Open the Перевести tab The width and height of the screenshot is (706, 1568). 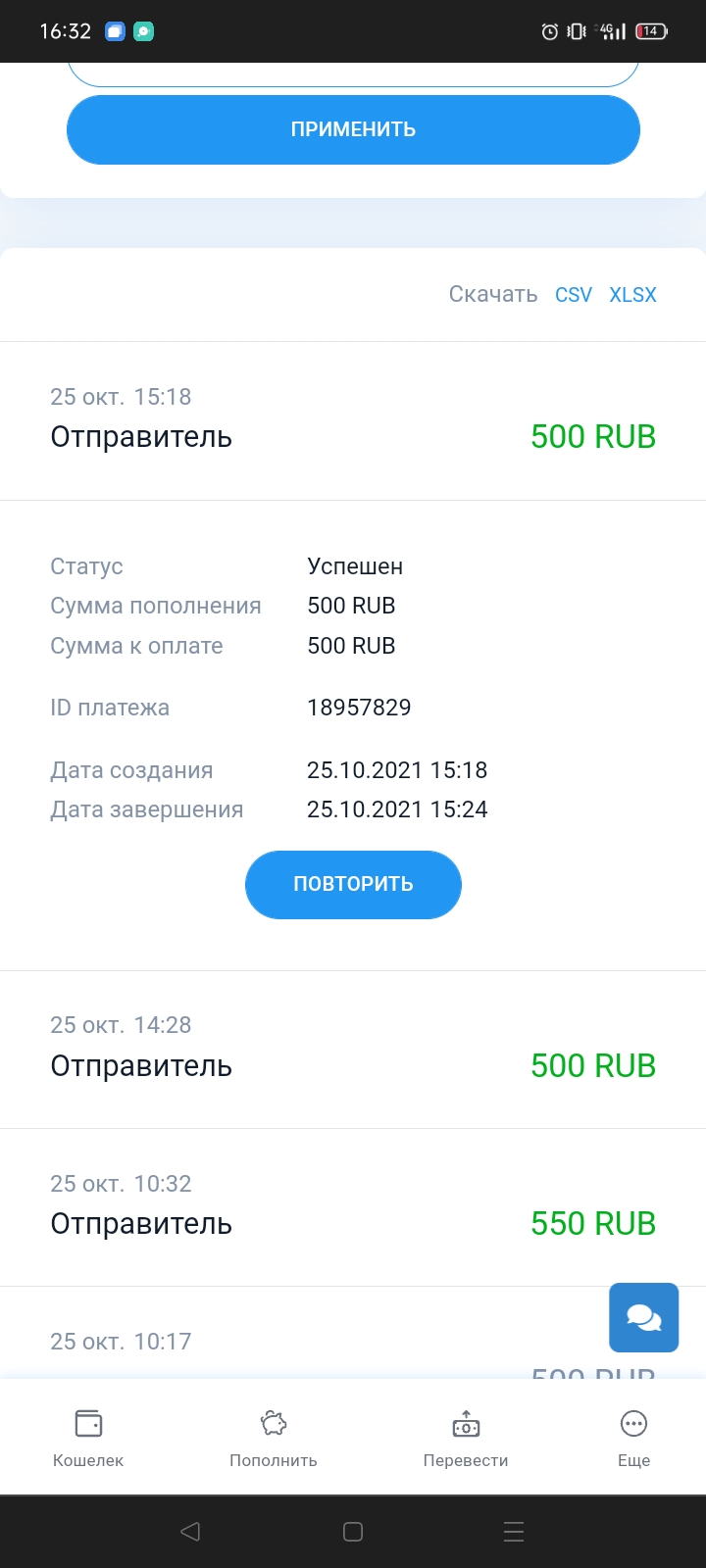tap(466, 1437)
